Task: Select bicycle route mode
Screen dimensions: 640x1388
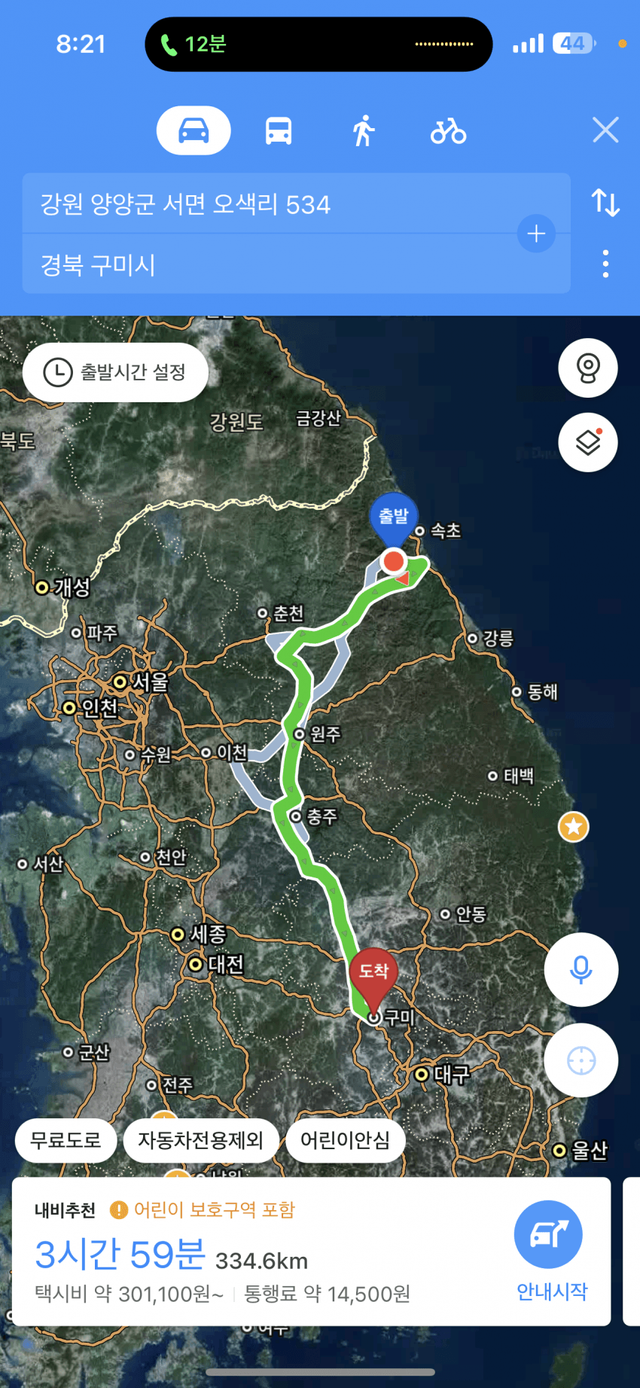Action: click(448, 131)
